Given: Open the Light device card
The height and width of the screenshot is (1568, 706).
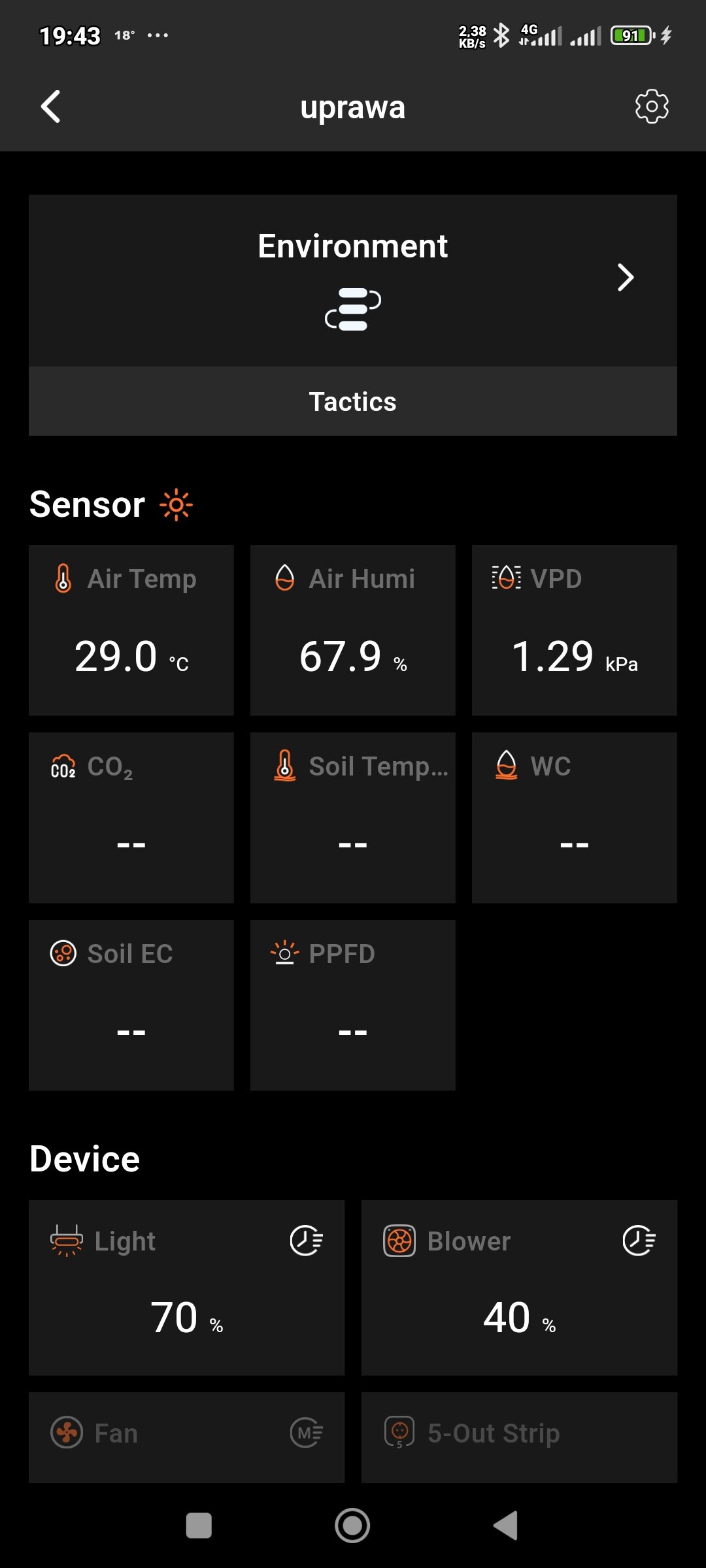Looking at the screenshot, I should (x=186, y=1288).
